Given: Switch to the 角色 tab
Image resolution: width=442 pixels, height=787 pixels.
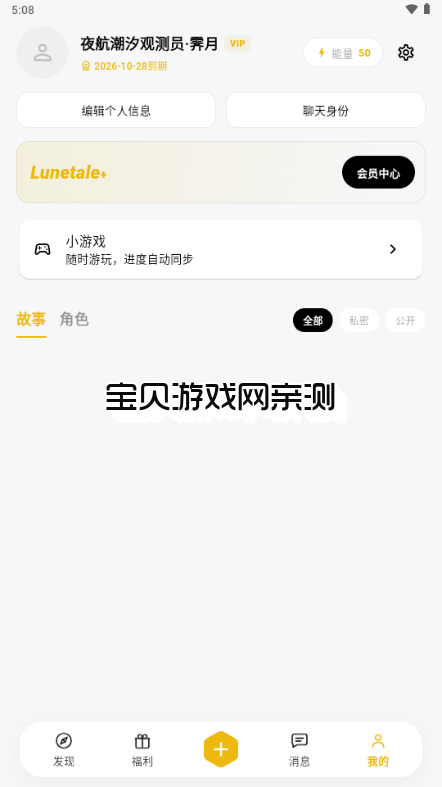Looking at the screenshot, I should point(74,320).
